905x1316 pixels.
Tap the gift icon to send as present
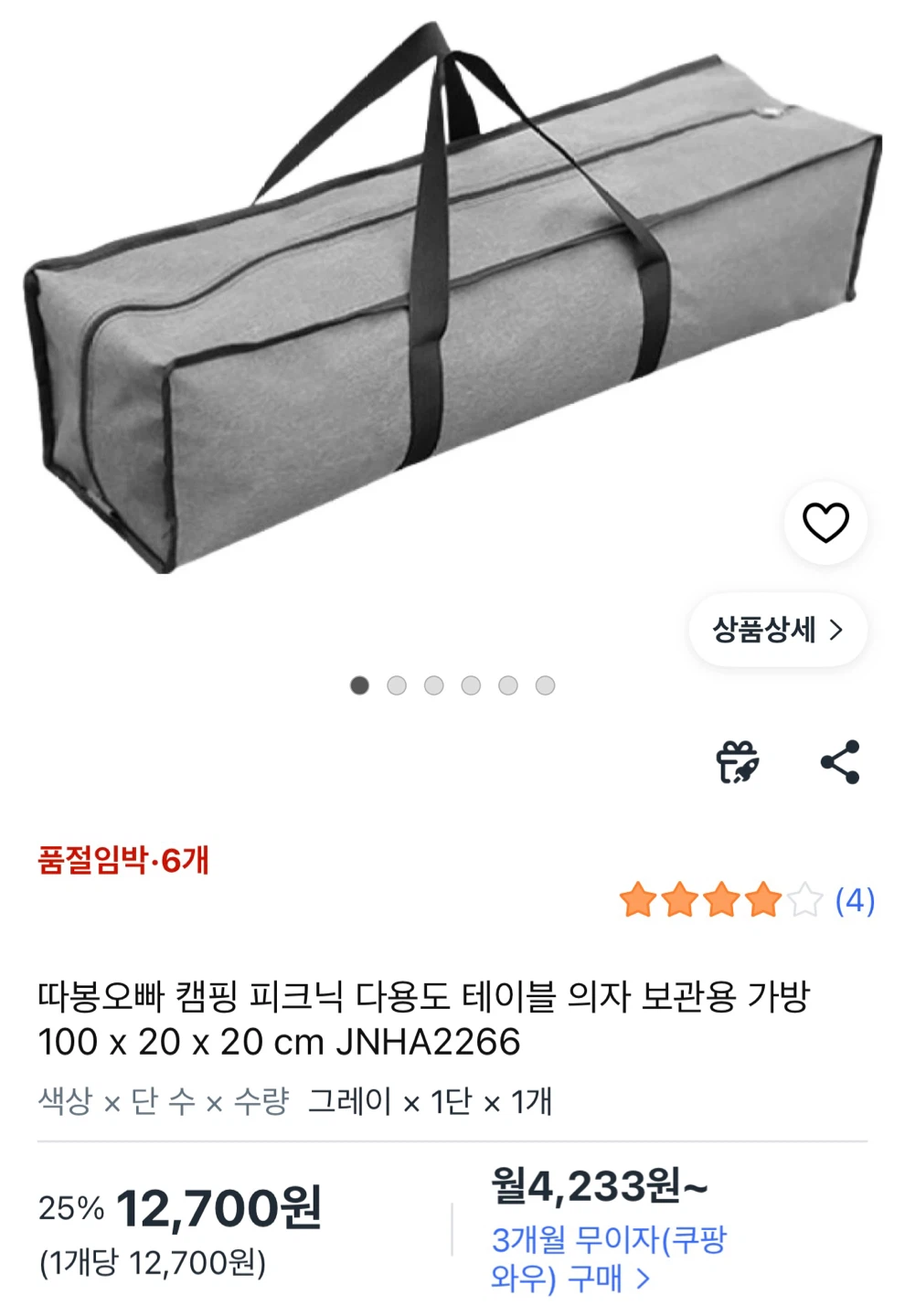tap(737, 762)
